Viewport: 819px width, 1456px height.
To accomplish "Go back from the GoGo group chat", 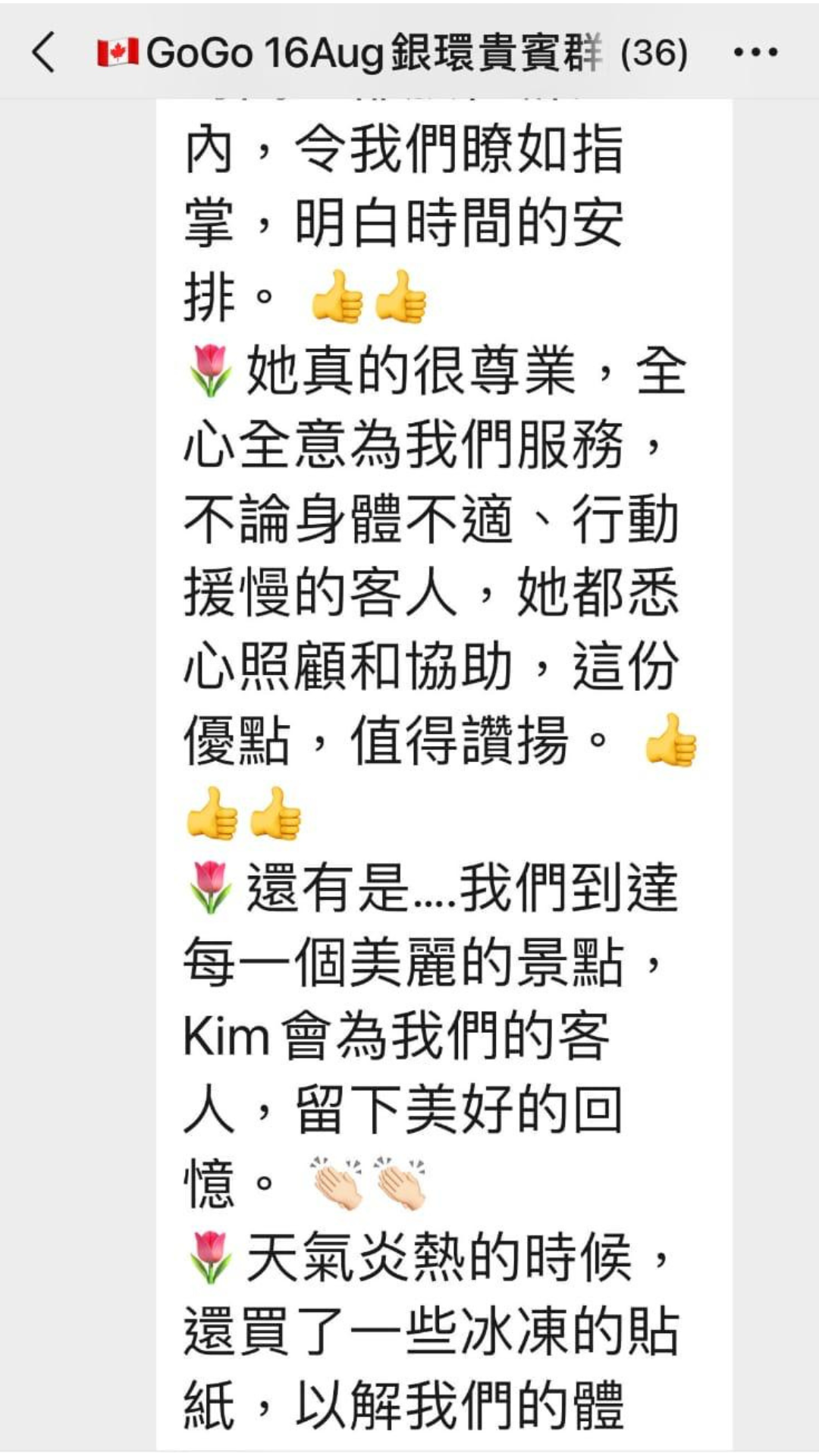I will pyautogui.click(x=44, y=52).
